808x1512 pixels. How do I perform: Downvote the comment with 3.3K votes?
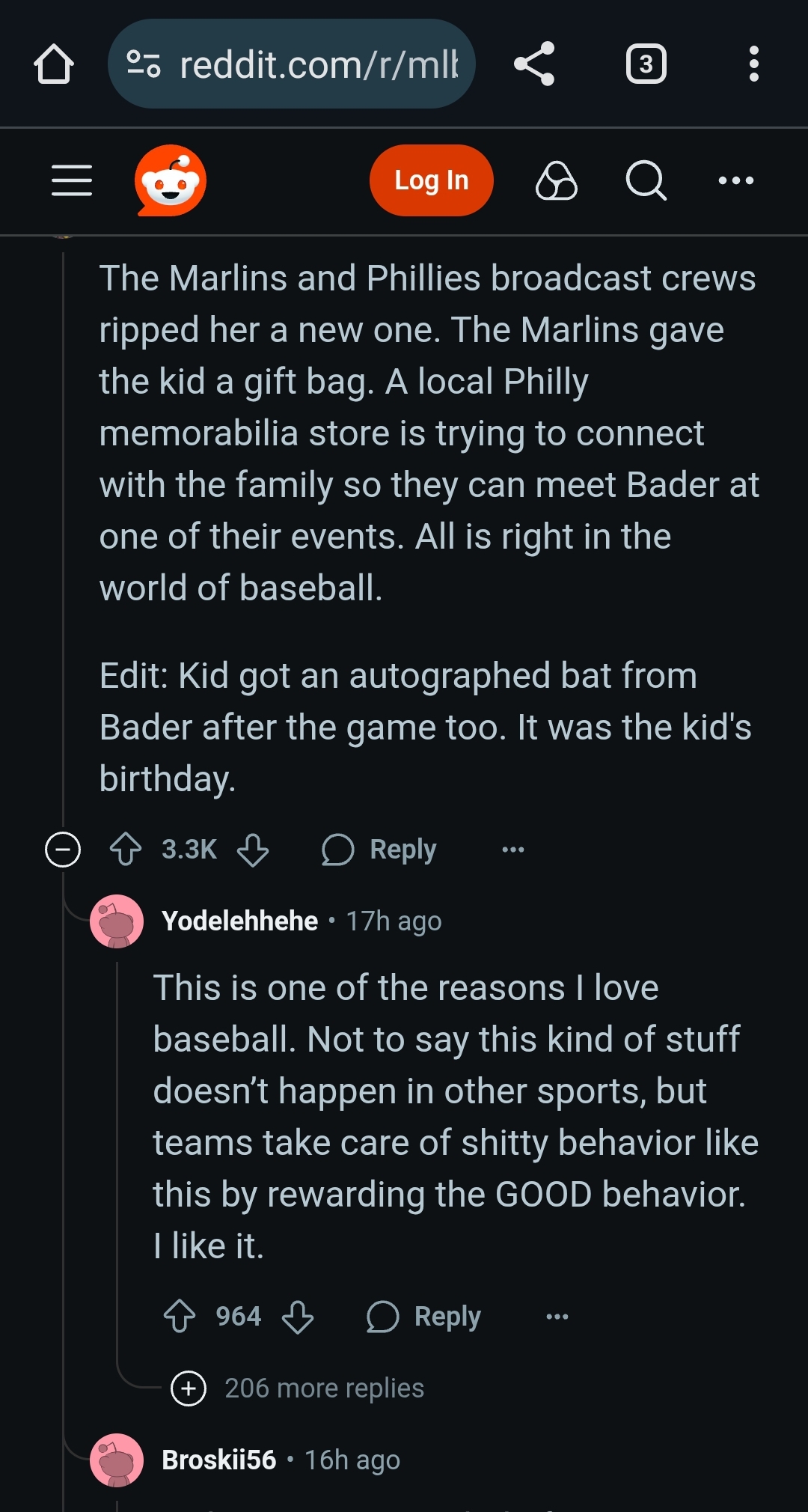pos(253,850)
